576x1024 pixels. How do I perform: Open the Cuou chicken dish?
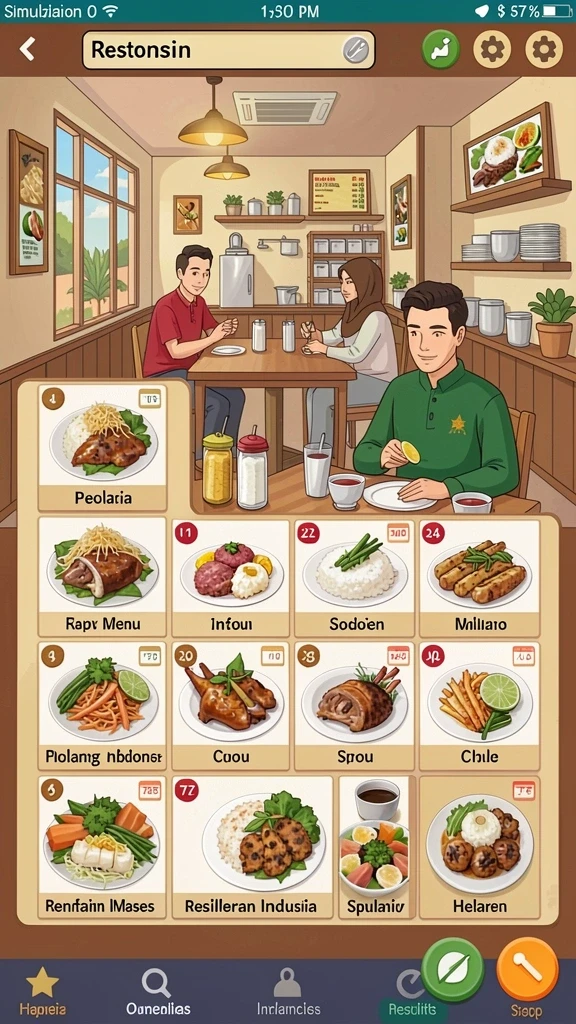click(231, 706)
